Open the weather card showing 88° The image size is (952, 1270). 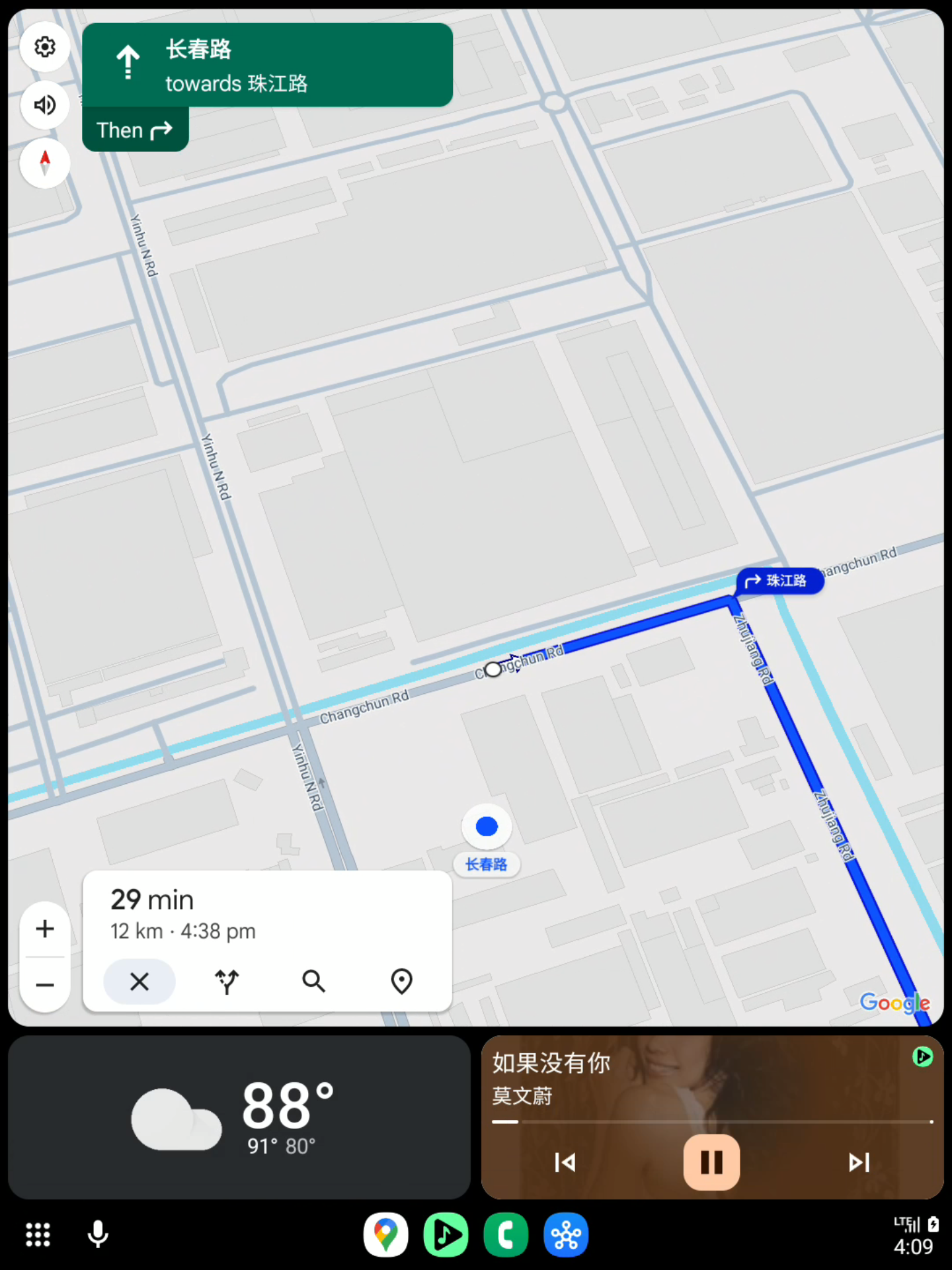tap(239, 1117)
